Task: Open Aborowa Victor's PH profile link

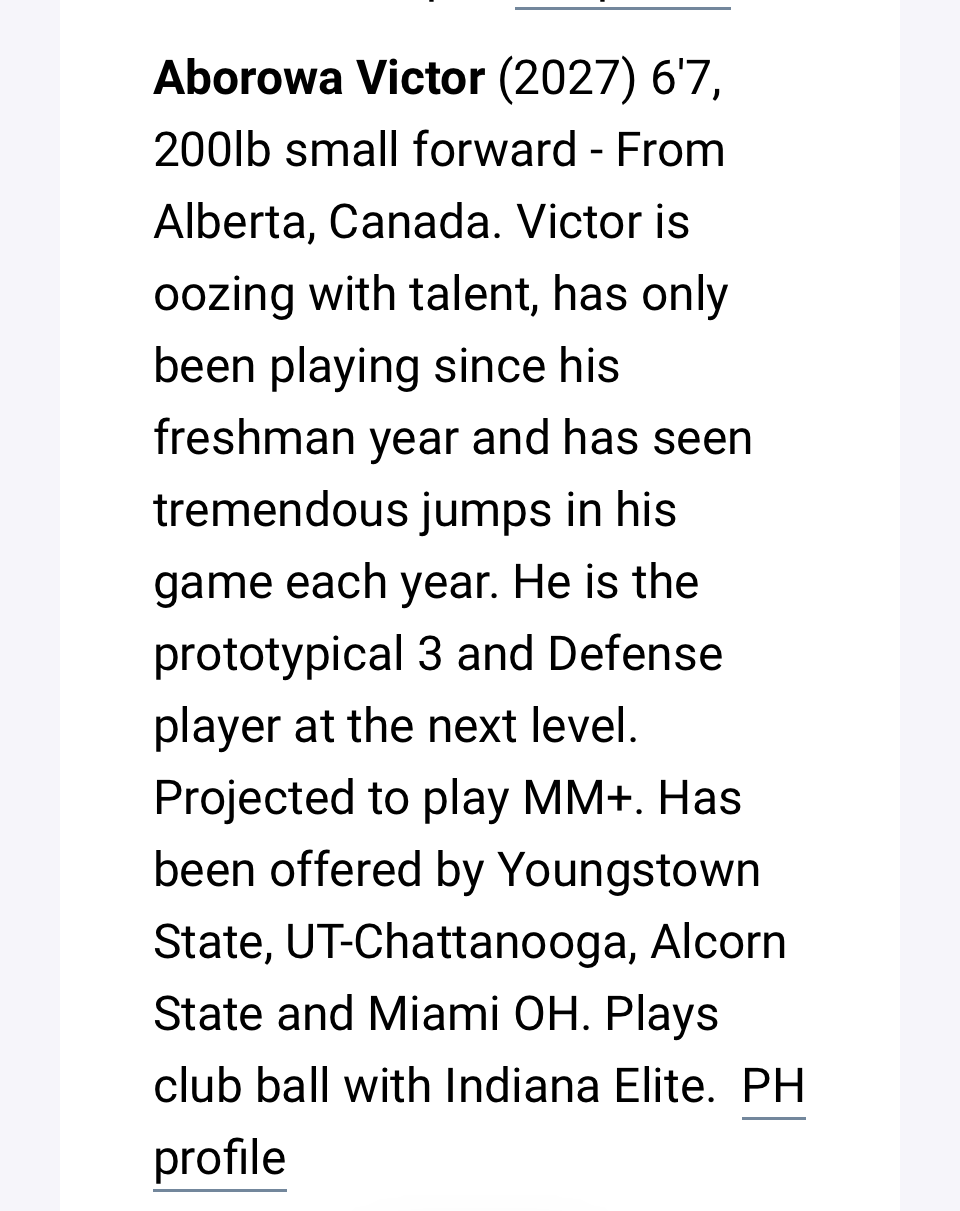Action: pyautogui.click(x=772, y=1087)
